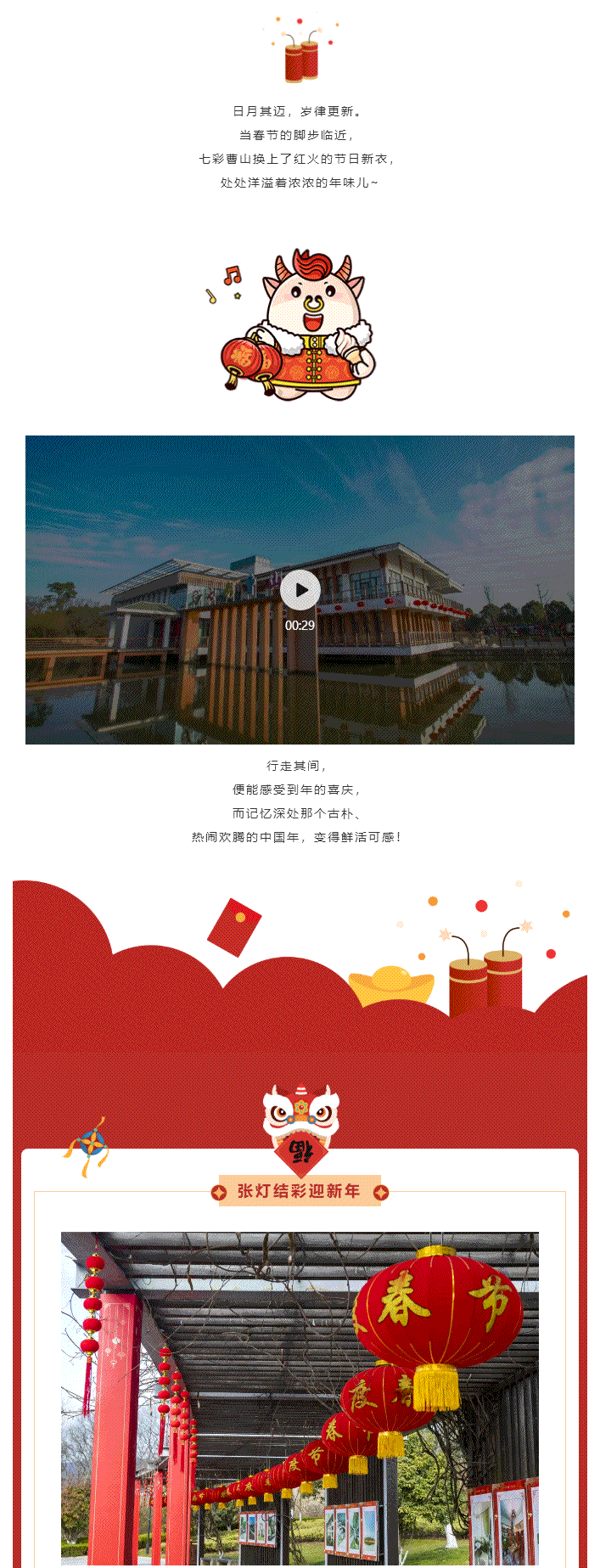Play the 00:29 video
The height and width of the screenshot is (1568, 600).
coord(300,590)
